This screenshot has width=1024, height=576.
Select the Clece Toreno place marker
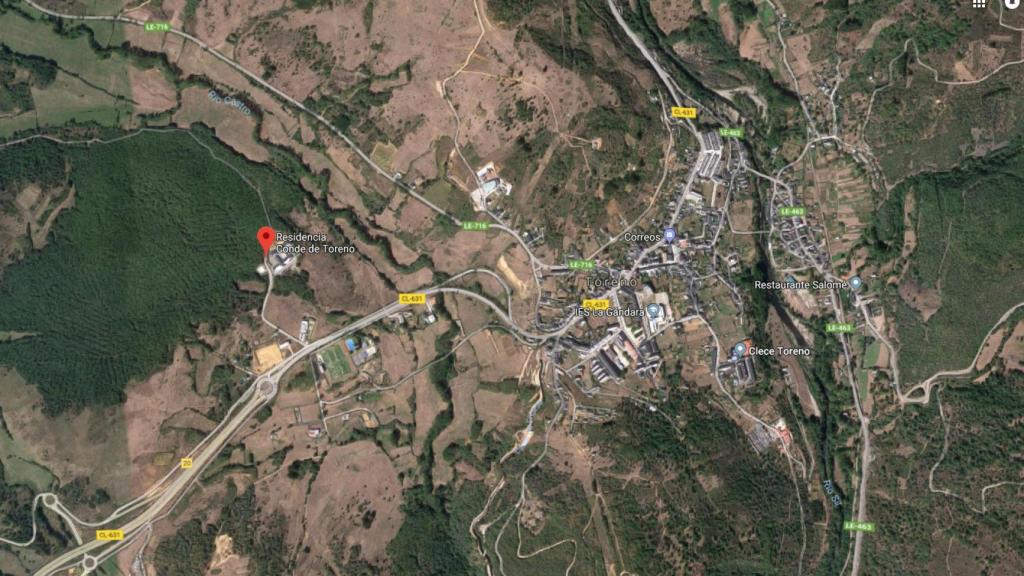[740, 350]
